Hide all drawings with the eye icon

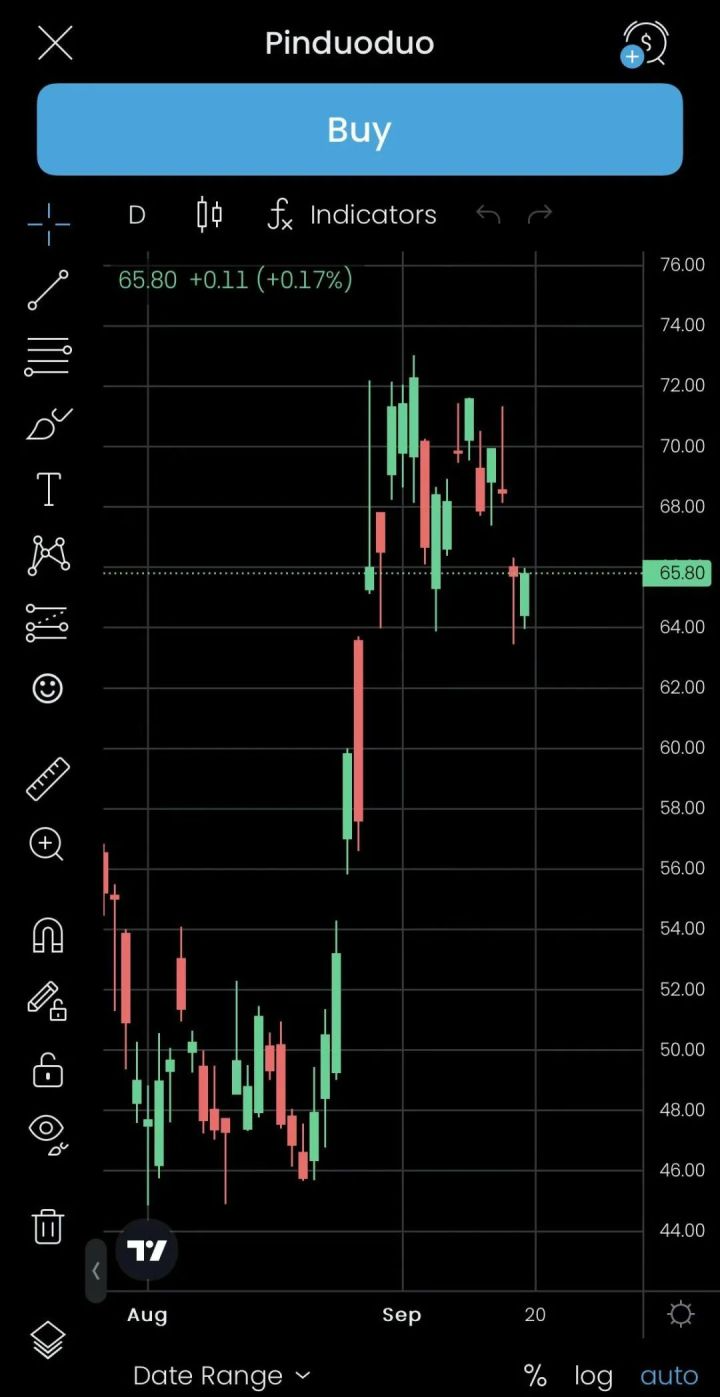click(x=48, y=1132)
